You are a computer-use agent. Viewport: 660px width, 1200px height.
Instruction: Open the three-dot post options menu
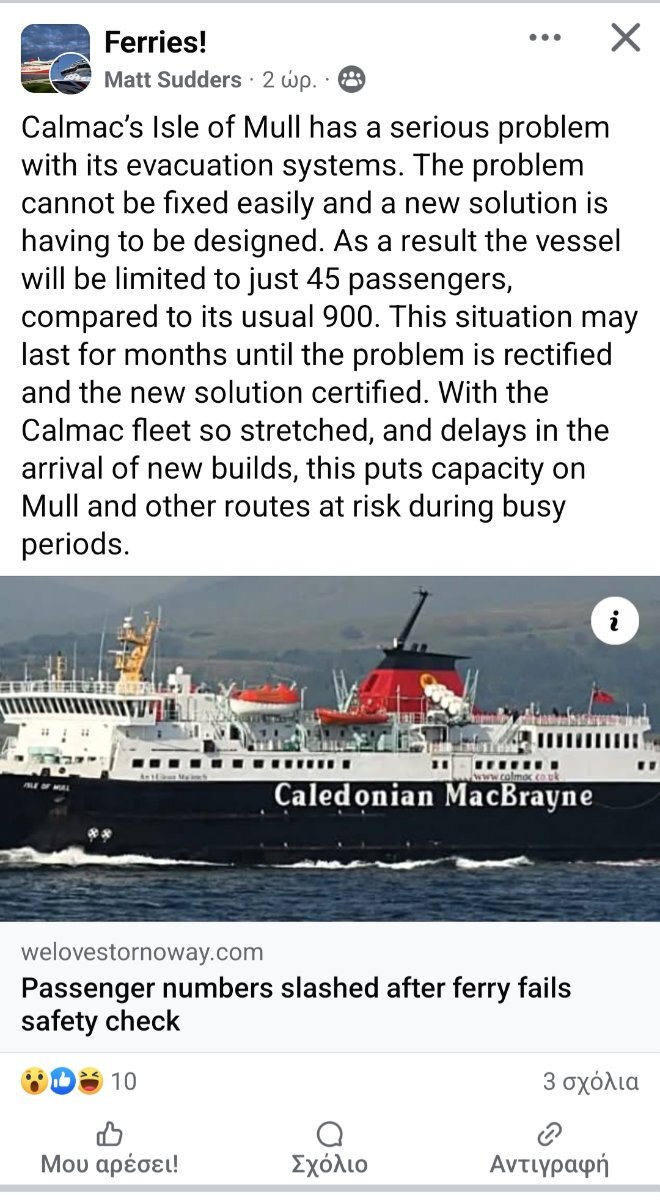click(x=545, y=38)
